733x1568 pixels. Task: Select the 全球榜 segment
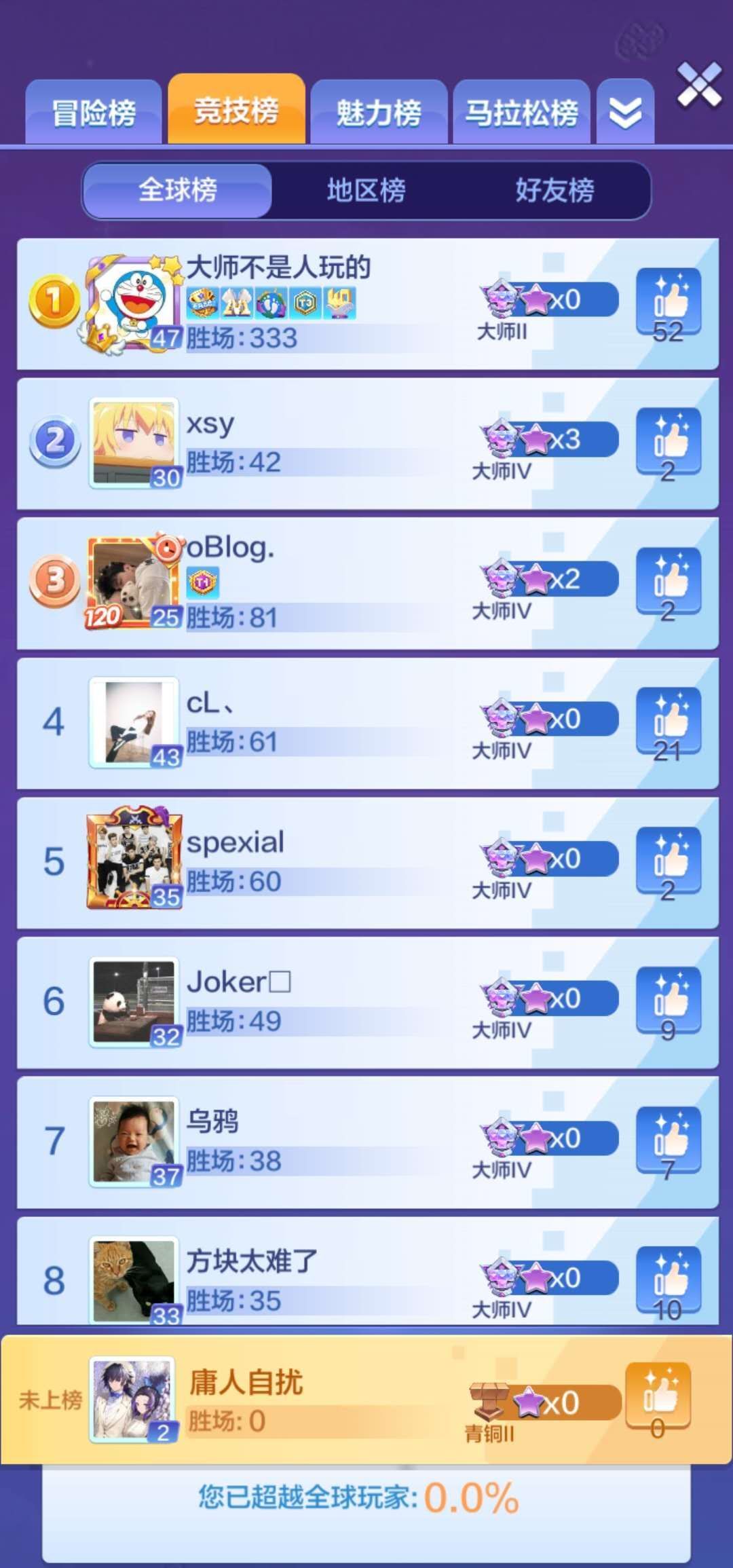click(x=178, y=190)
